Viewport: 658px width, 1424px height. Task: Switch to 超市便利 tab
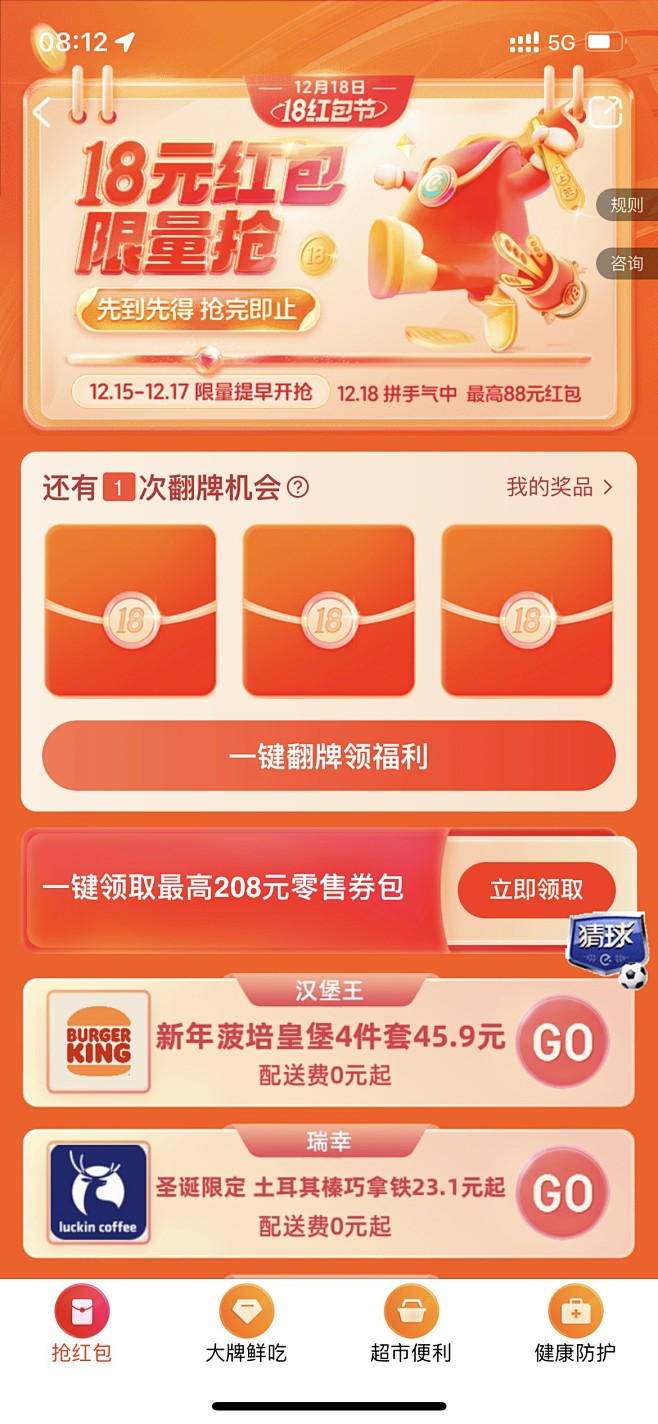[x=411, y=1324]
